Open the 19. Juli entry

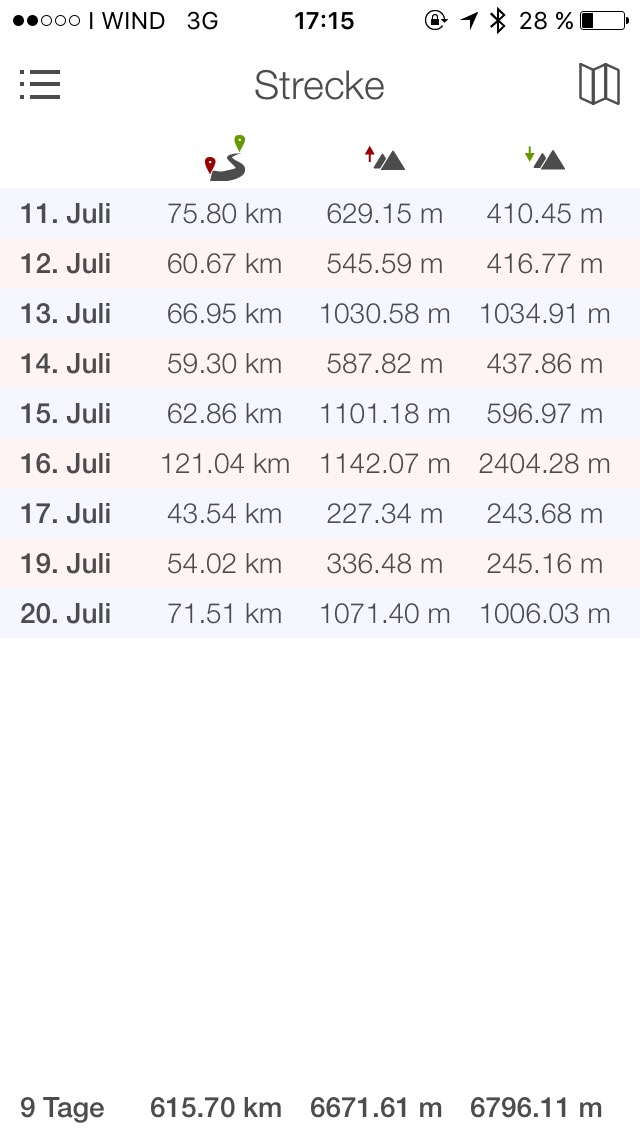click(x=320, y=563)
